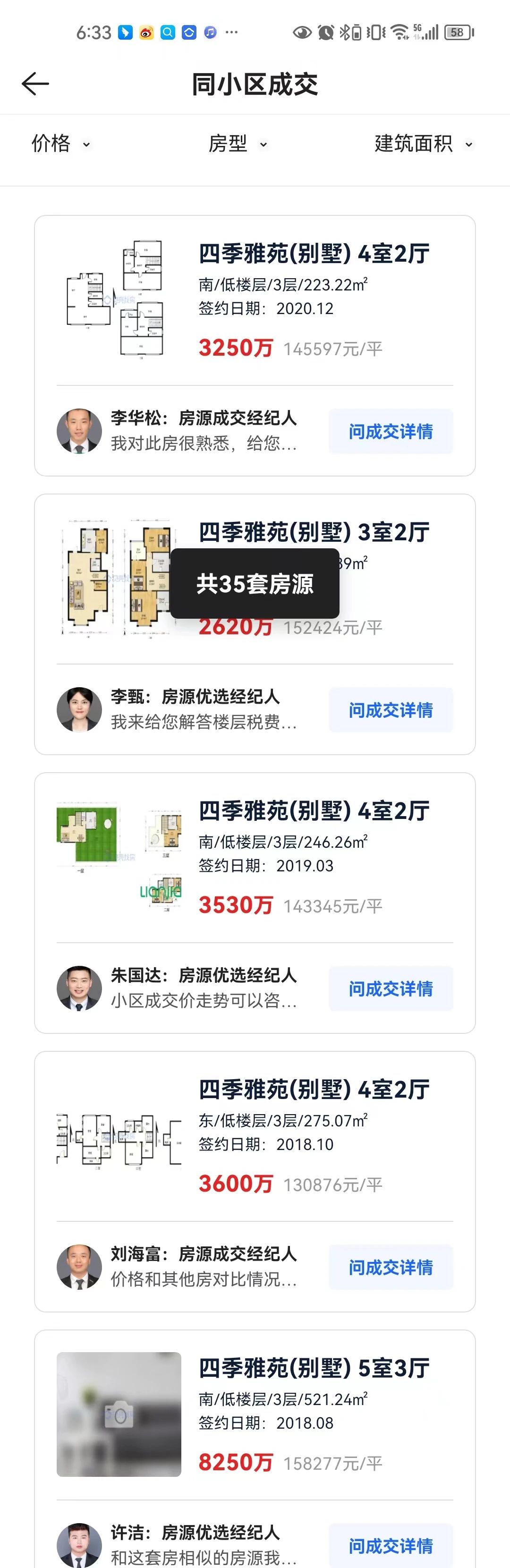Expand the 建筑面积 filter dropdown
Image resolution: width=510 pixels, height=1568 pixels.
click(x=423, y=144)
